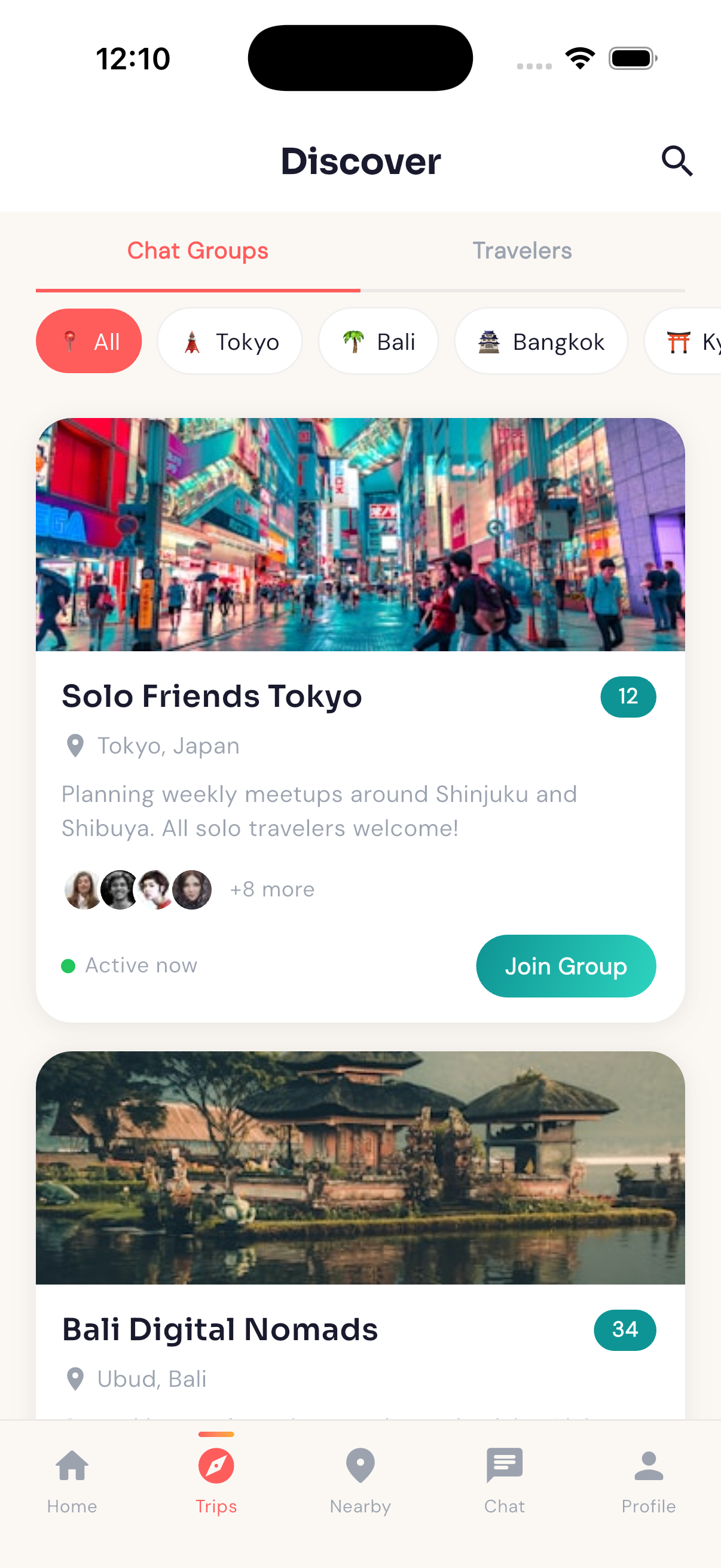721x1568 pixels.
Task: Open the Chat bubble icon
Action: (x=505, y=1466)
